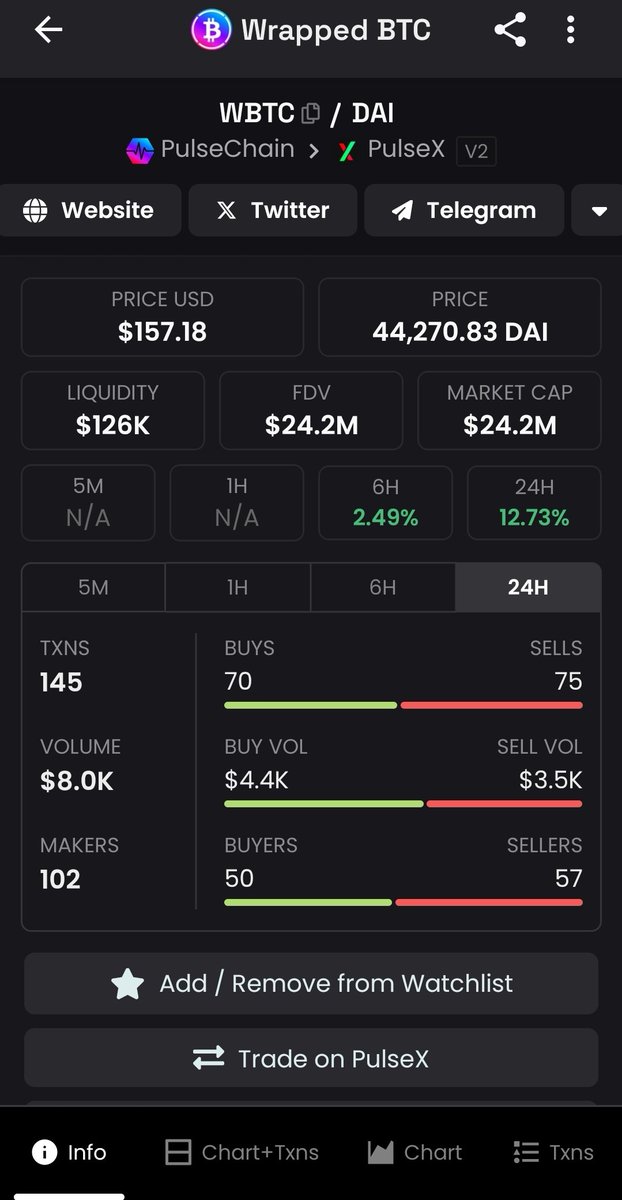This screenshot has height=1200, width=622.
Task: Open the Txns tab
Action: pos(553,1152)
